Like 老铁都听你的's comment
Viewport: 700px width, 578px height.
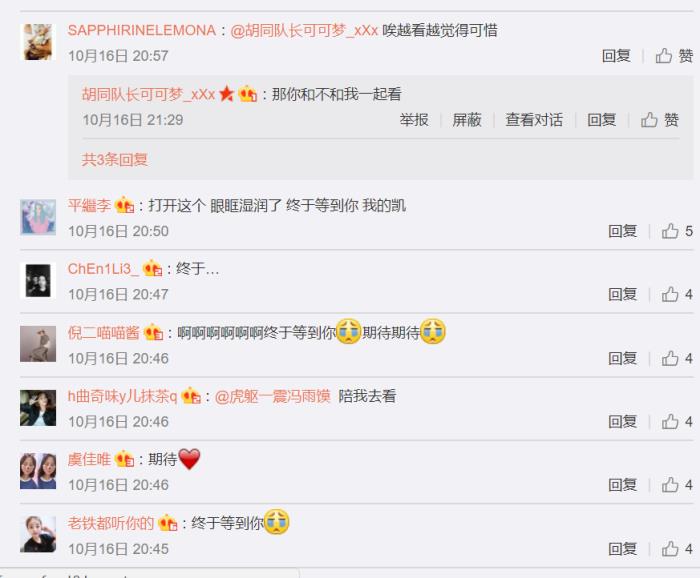676,549
